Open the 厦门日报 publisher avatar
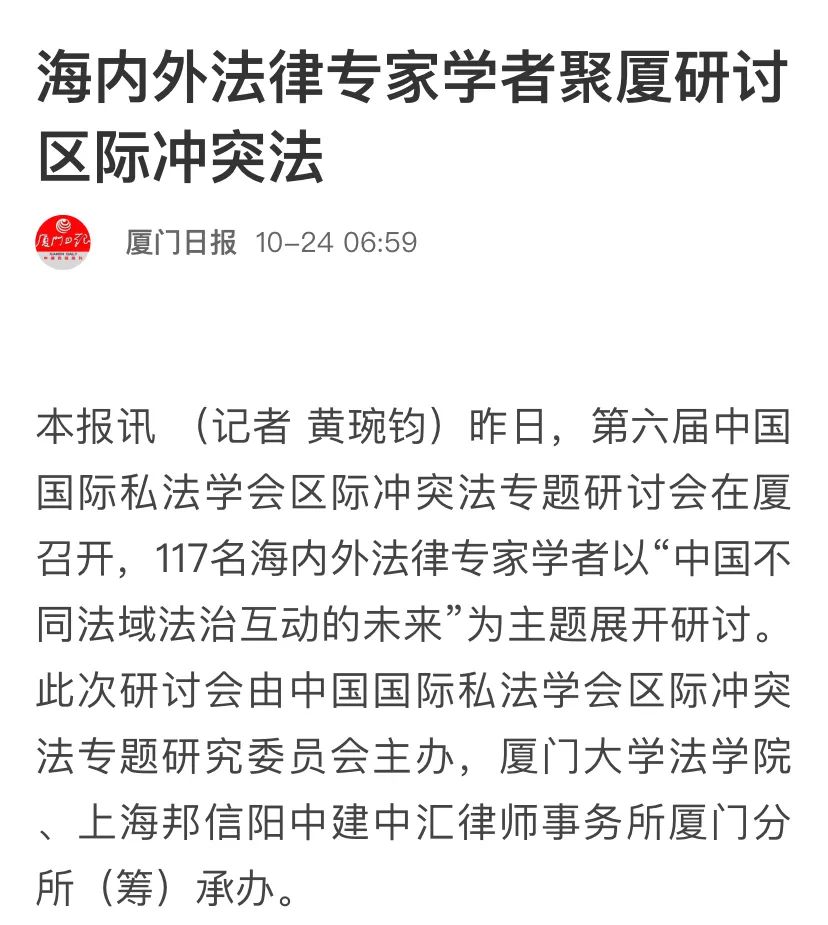Viewport: 828px width, 925px height. [64, 242]
